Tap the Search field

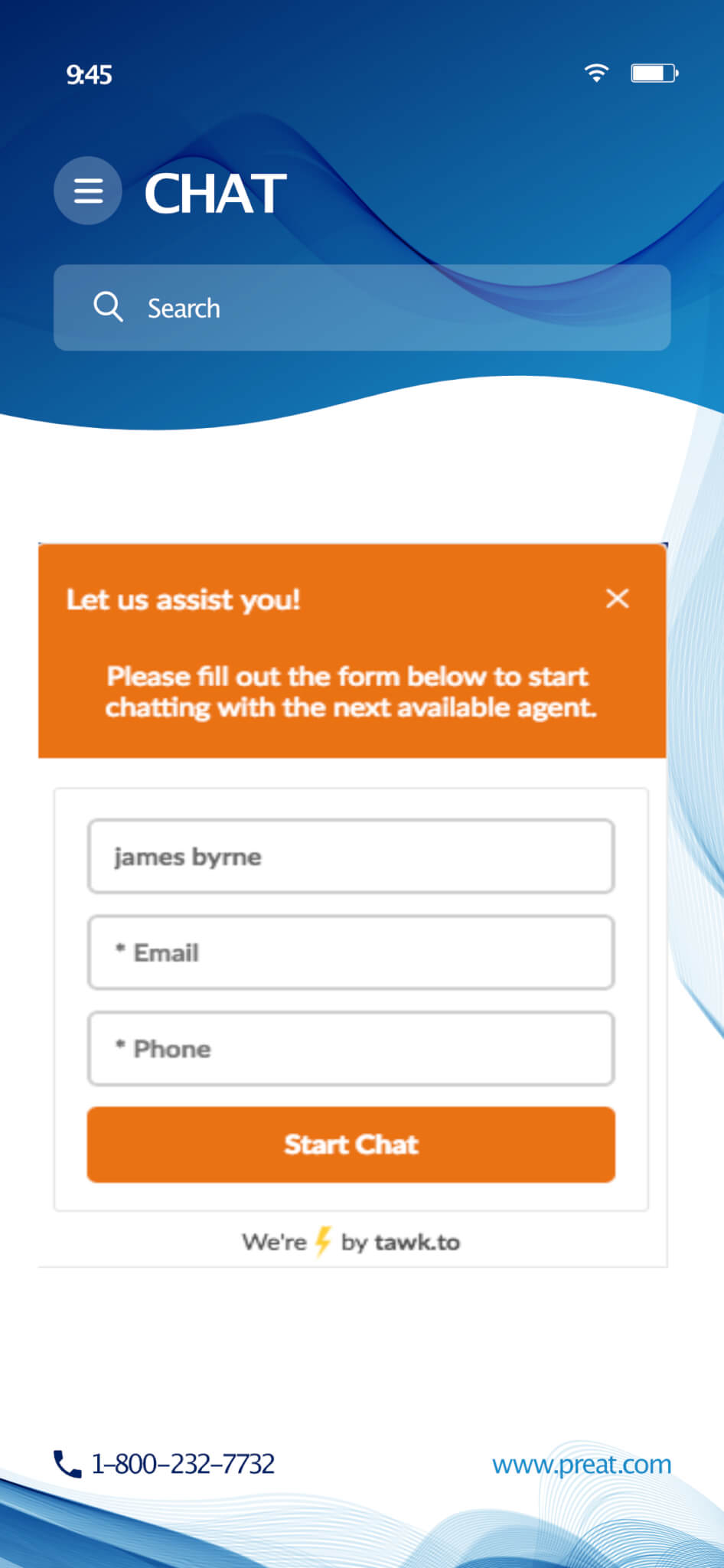point(362,308)
